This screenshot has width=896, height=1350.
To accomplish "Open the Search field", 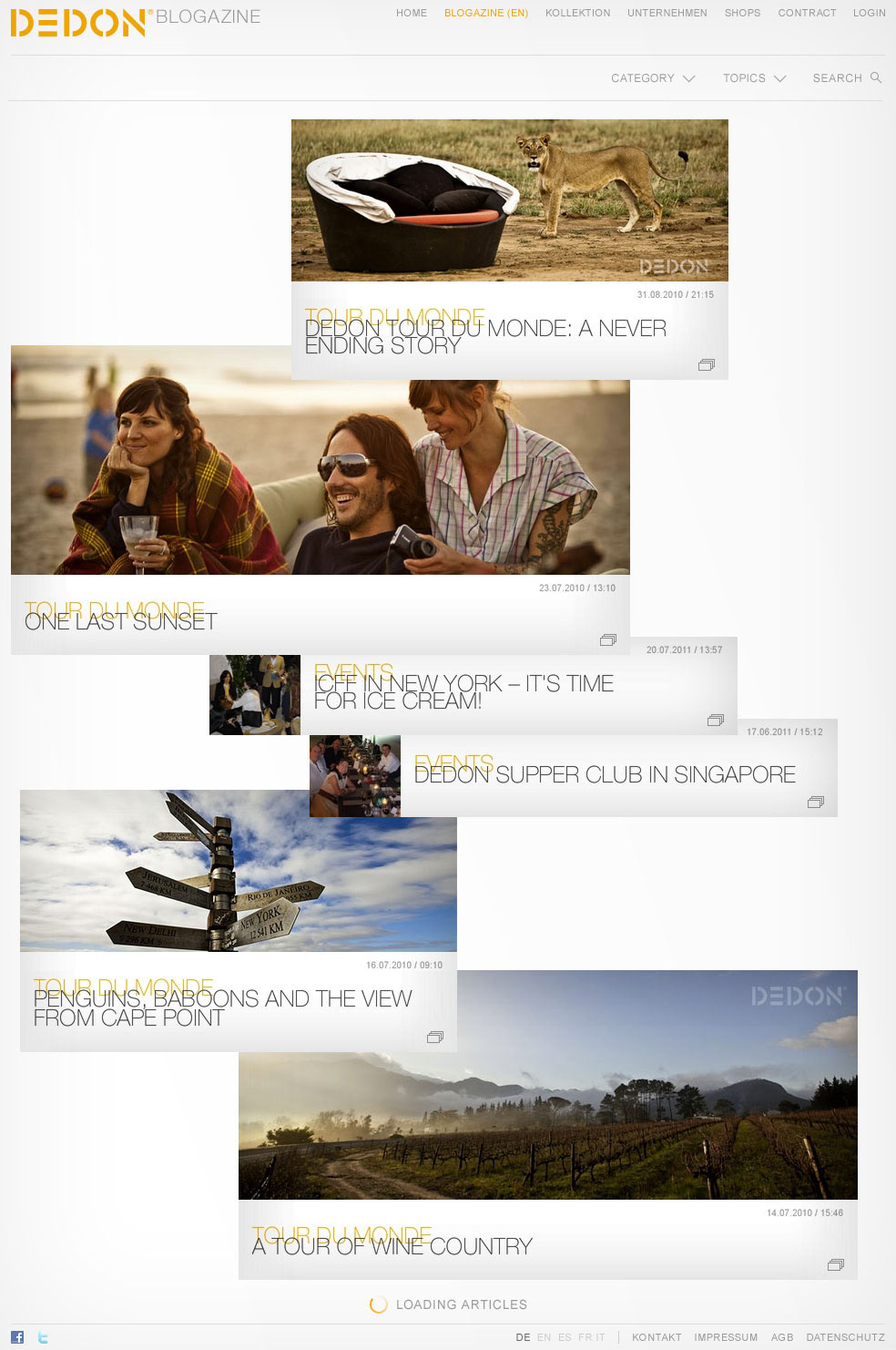I will 846,78.
